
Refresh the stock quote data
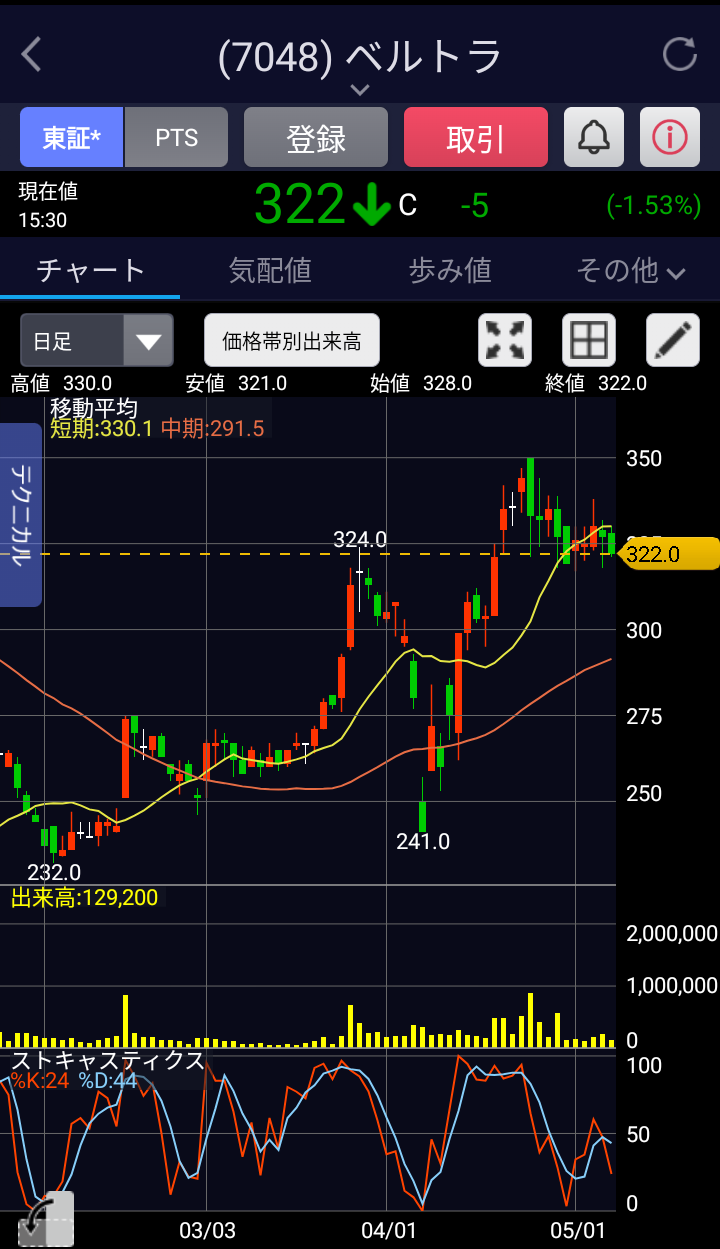coord(680,55)
